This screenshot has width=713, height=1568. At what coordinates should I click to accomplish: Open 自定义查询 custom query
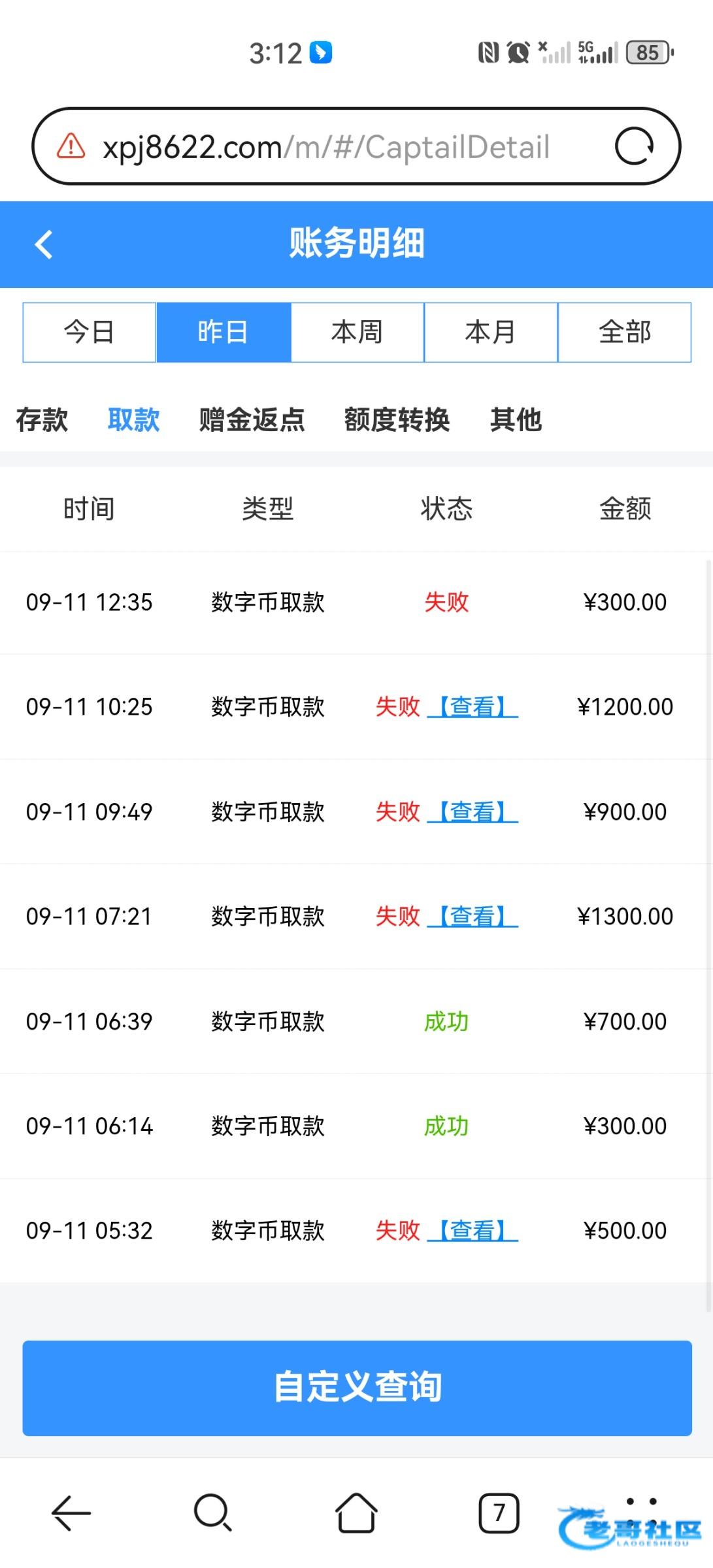pos(357,1388)
